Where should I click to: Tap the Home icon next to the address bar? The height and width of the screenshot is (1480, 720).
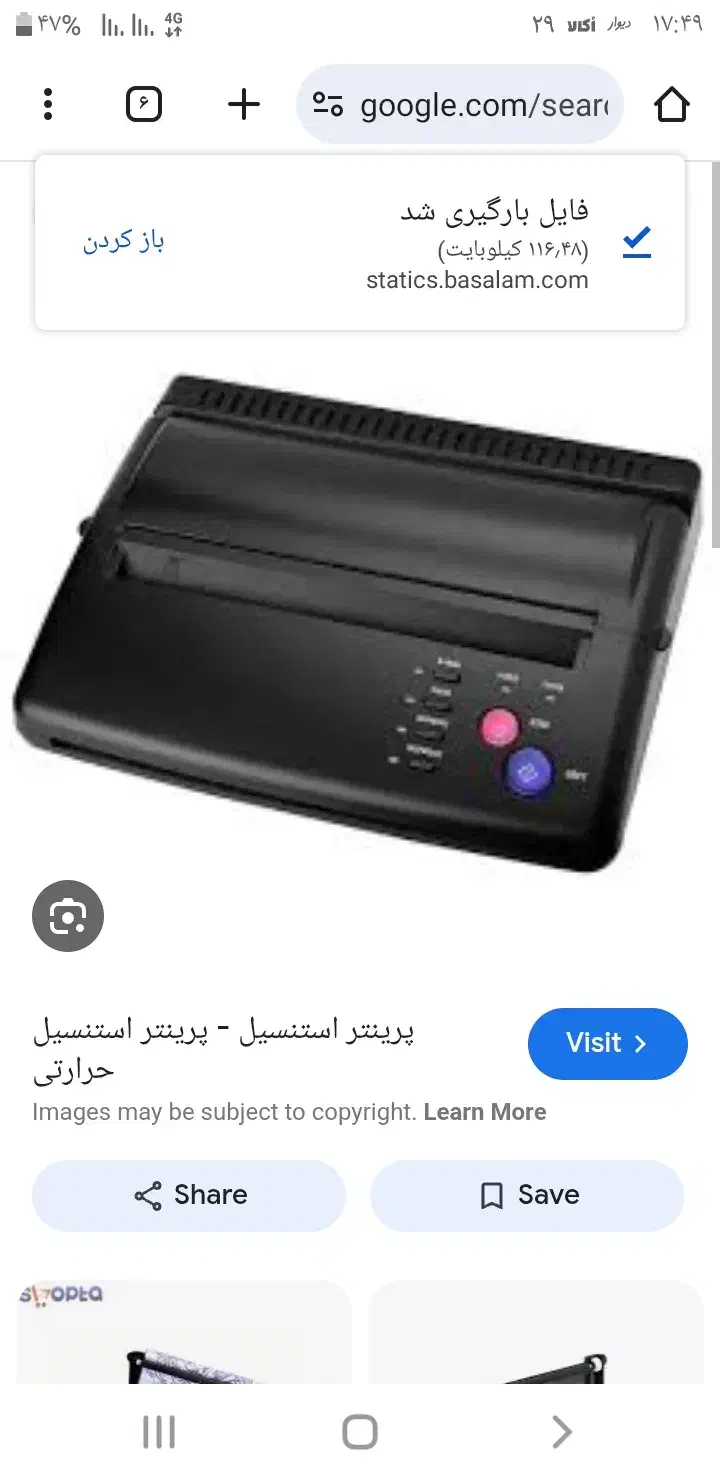click(672, 104)
